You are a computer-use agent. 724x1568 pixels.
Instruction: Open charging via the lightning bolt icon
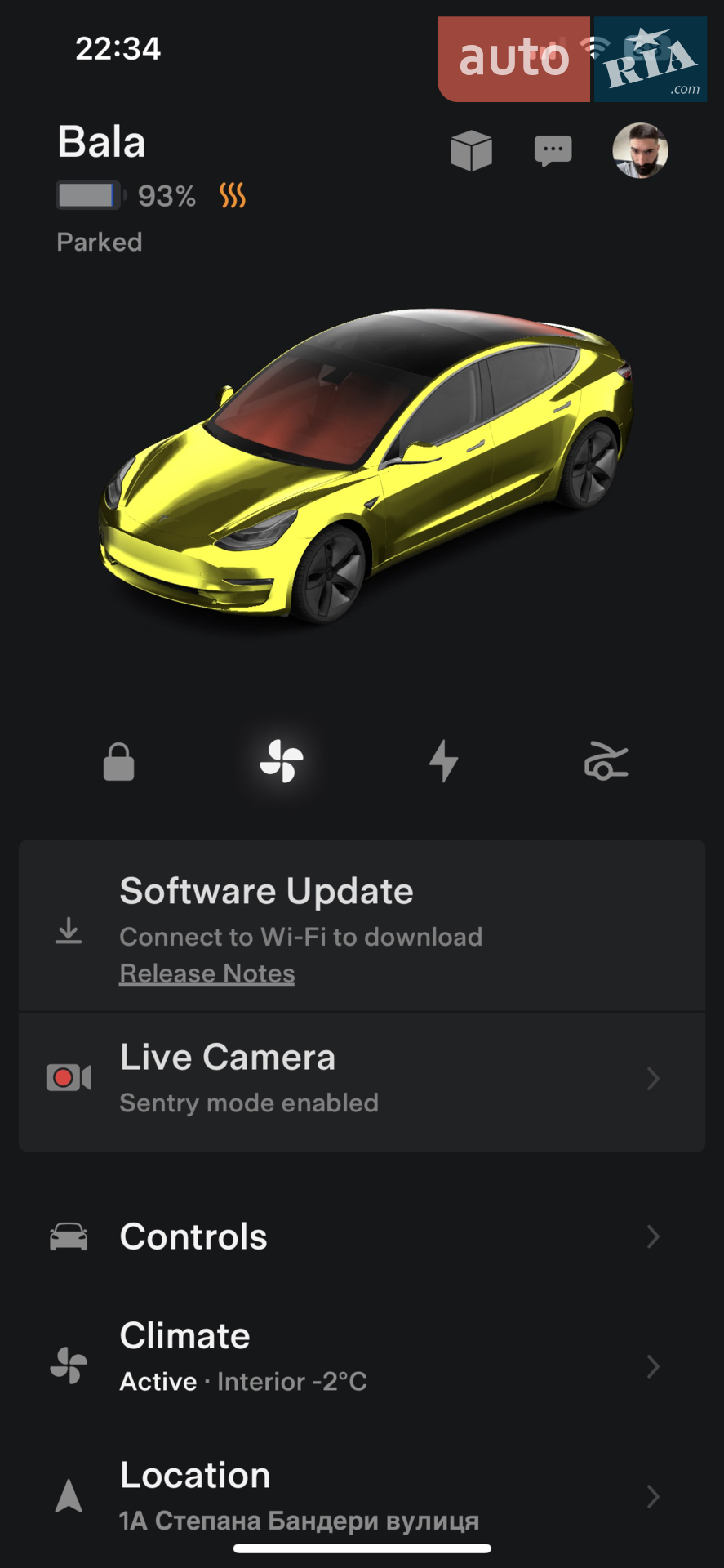coord(444,760)
